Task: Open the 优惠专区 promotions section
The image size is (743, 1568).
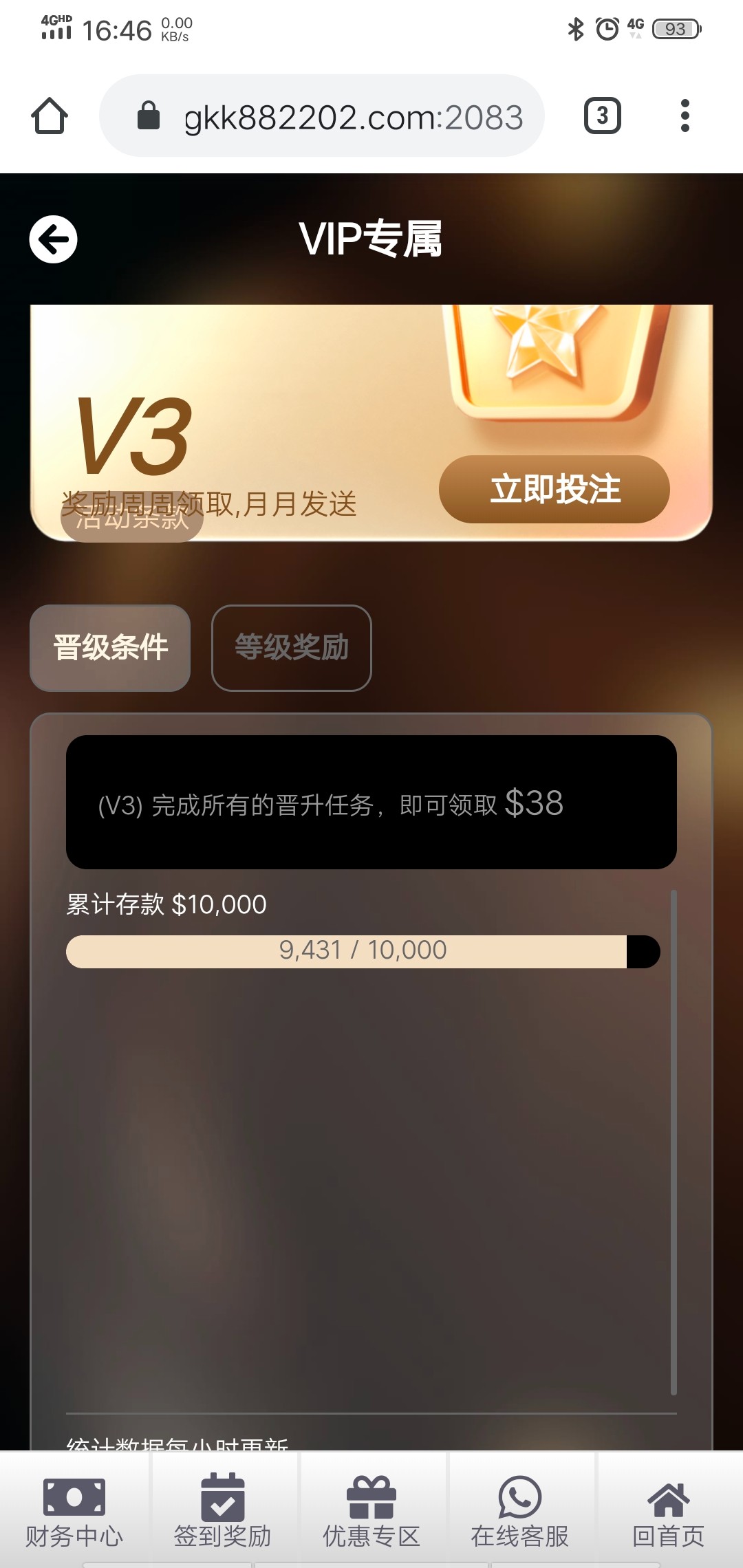Action: click(x=371, y=1510)
